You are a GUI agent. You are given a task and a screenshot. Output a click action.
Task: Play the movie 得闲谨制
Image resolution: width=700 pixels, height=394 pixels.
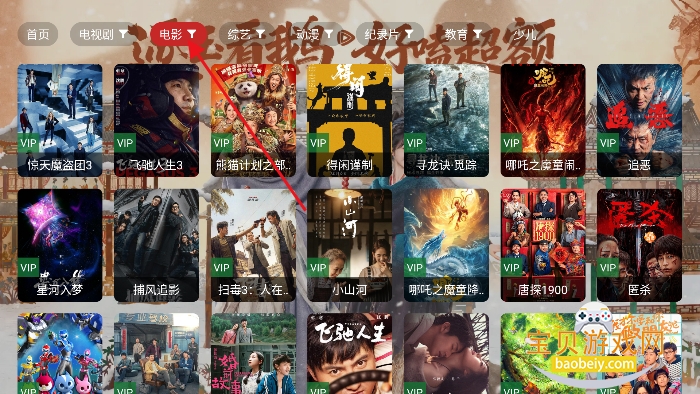pyautogui.click(x=350, y=120)
